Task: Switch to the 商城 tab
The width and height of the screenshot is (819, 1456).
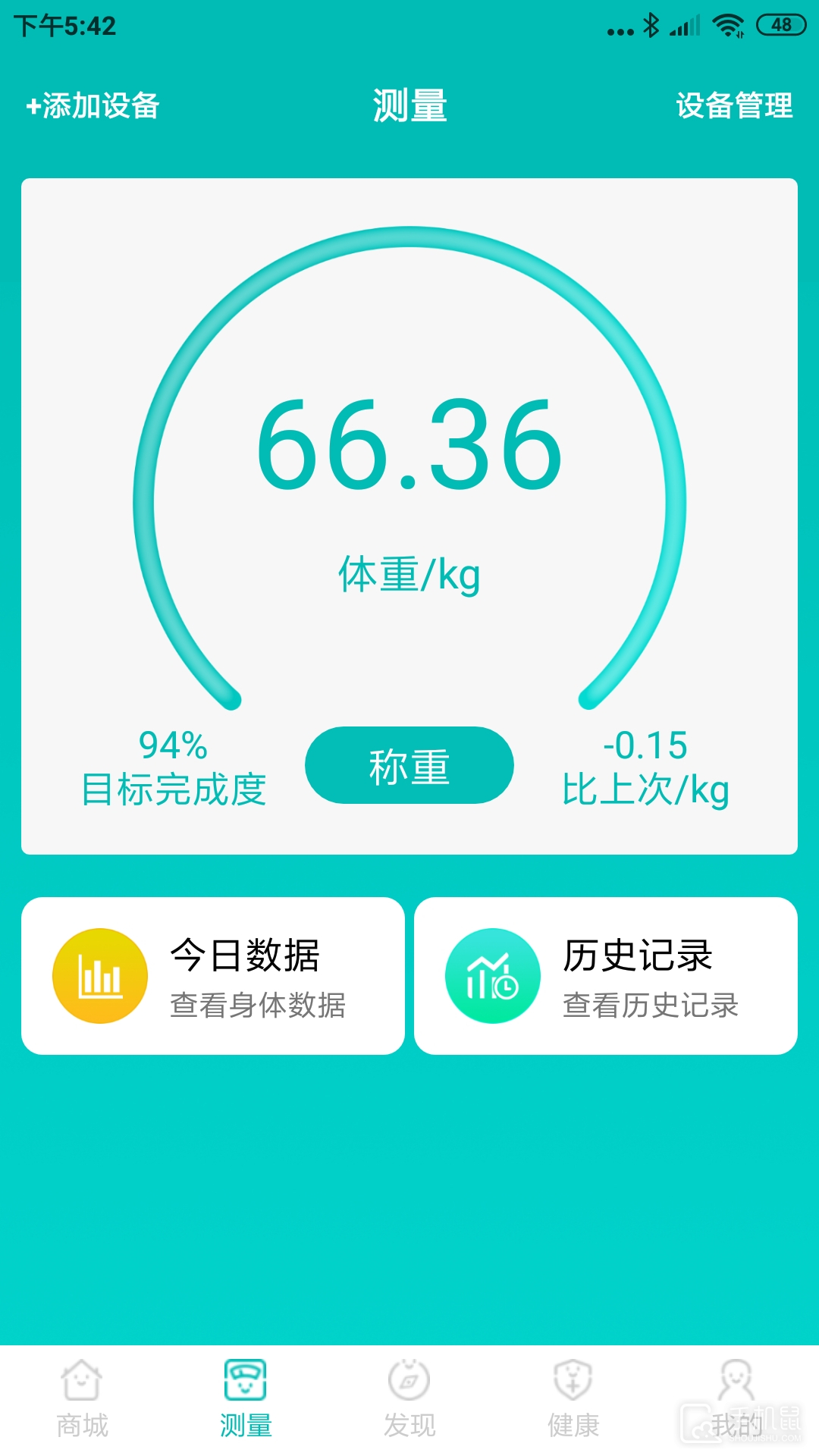Action: coord(82,1400)
